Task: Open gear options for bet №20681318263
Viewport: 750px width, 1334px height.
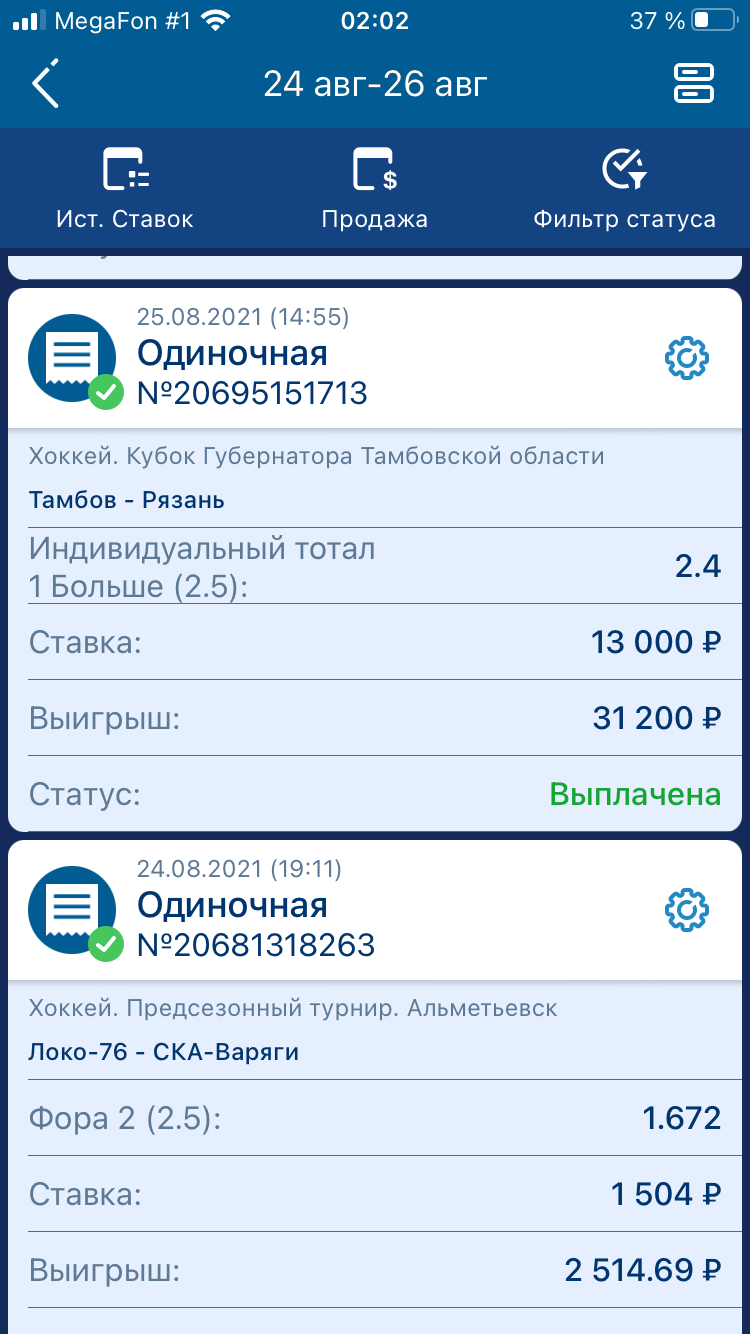Action: pos(687,910)
